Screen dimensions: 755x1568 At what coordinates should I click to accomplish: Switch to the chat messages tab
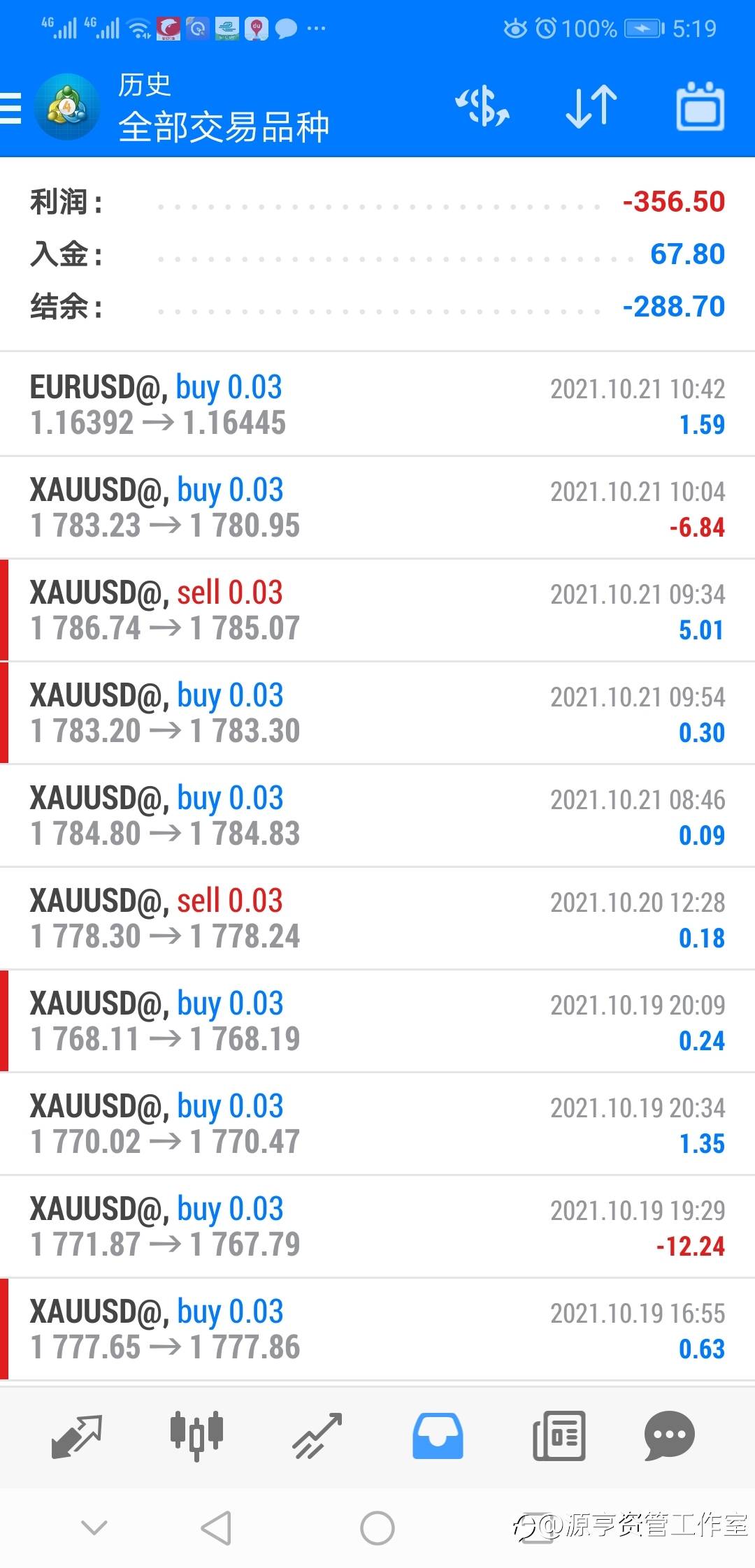coord(669,1435)
